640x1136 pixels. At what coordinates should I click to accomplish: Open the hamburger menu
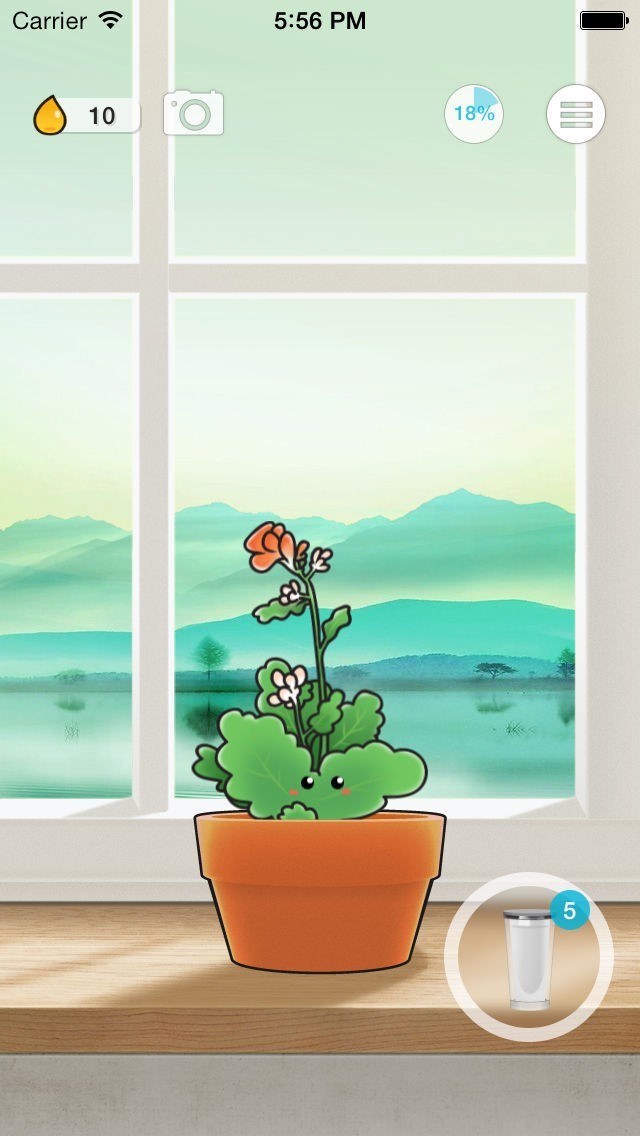[x=576, y=114]
